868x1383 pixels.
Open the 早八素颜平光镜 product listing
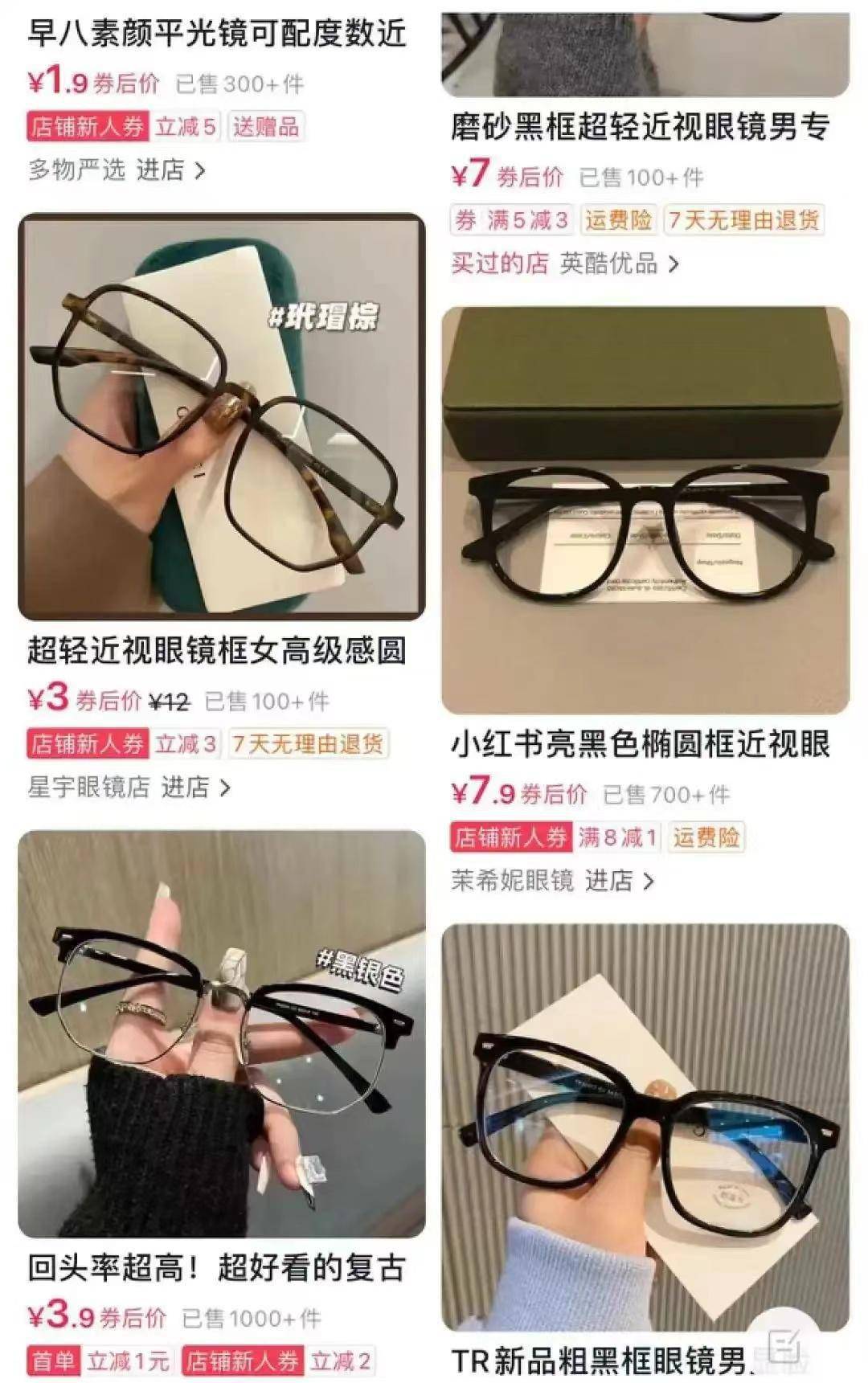[x=217, y=34]
